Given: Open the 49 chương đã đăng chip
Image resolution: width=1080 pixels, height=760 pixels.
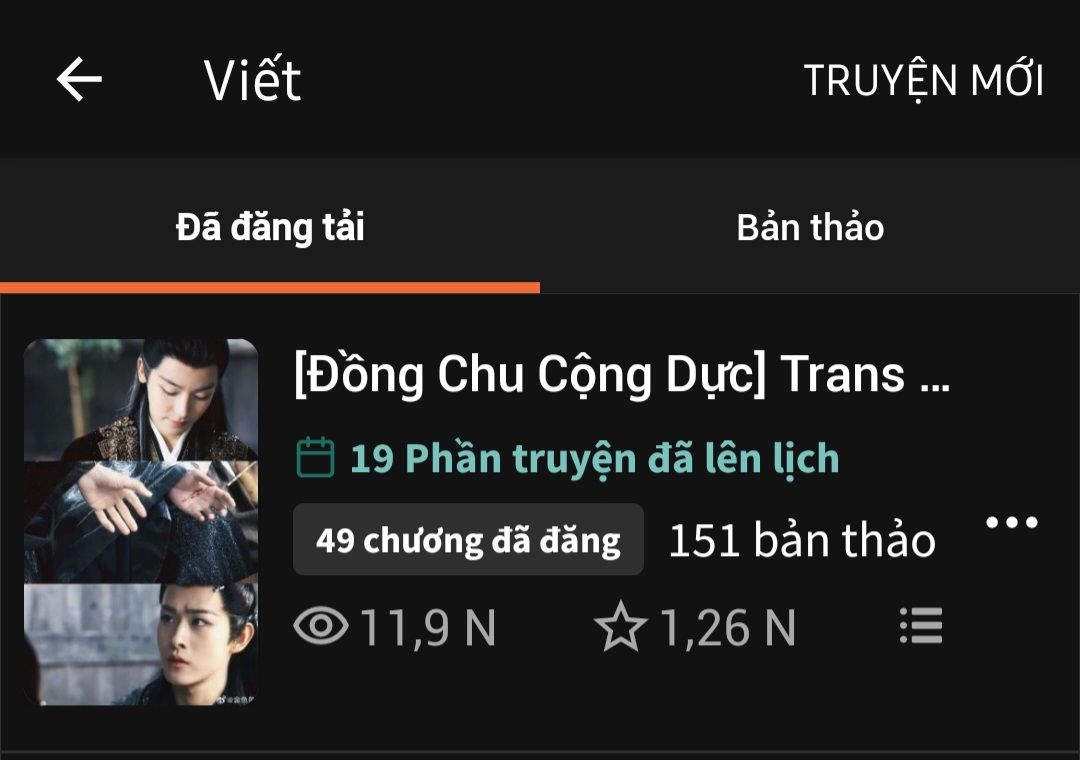Looking at the screenshot, I should pos(468,540).
